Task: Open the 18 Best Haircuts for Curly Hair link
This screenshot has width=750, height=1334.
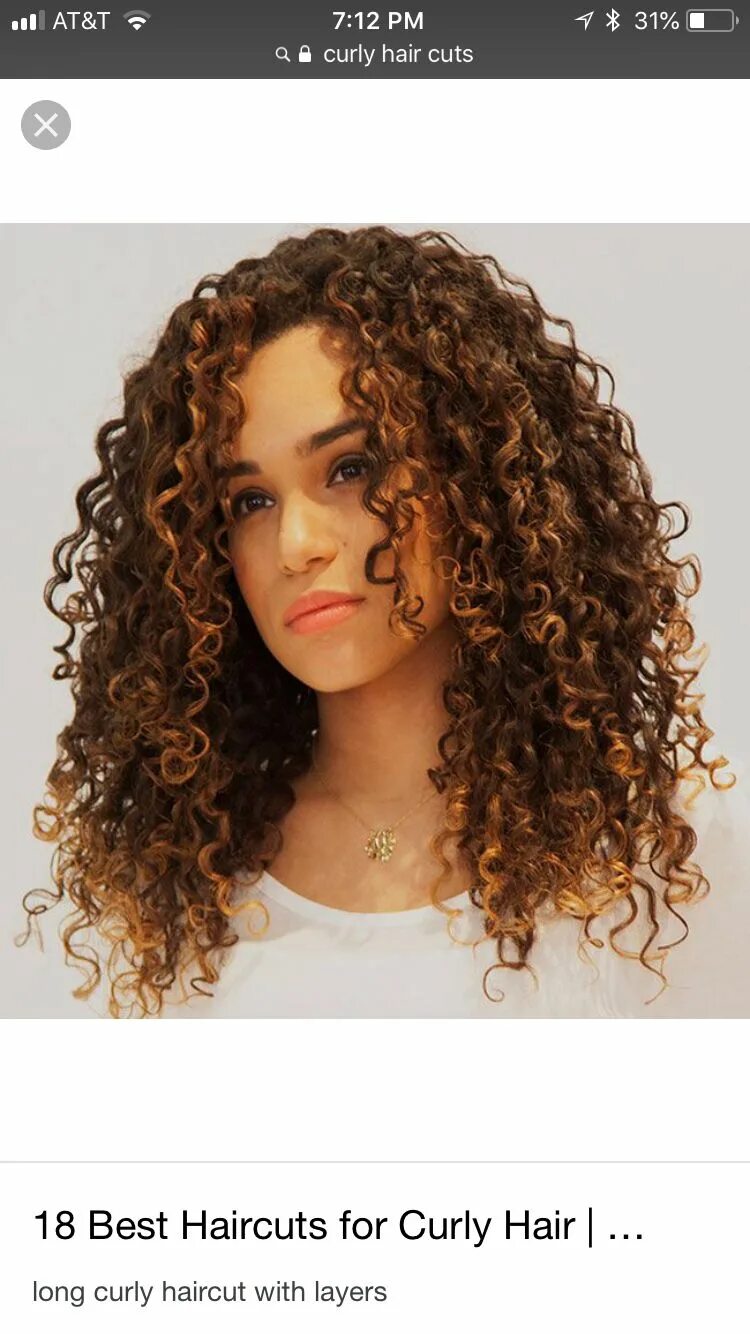Action: tap(338, 1225)
